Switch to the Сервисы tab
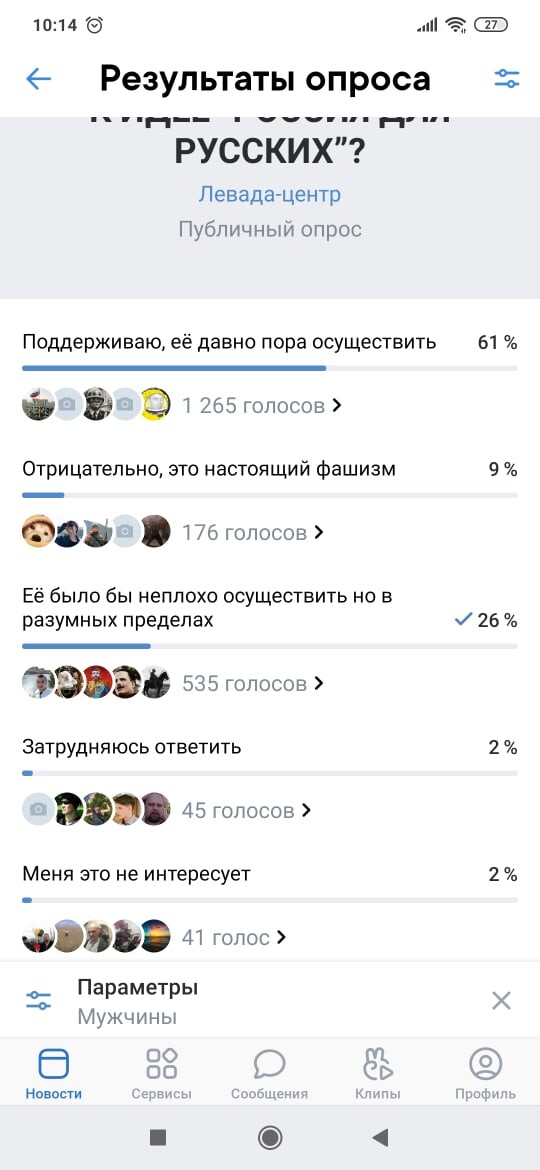The height and width of the screenshot is (1170, 540). pos(161,1073)
